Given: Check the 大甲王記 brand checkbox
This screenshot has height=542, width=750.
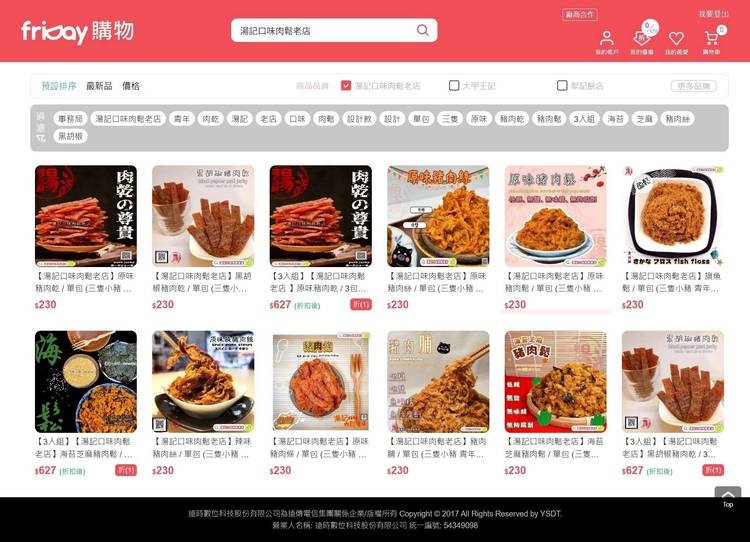Looking at the screenshot, I should pos(454,86).
